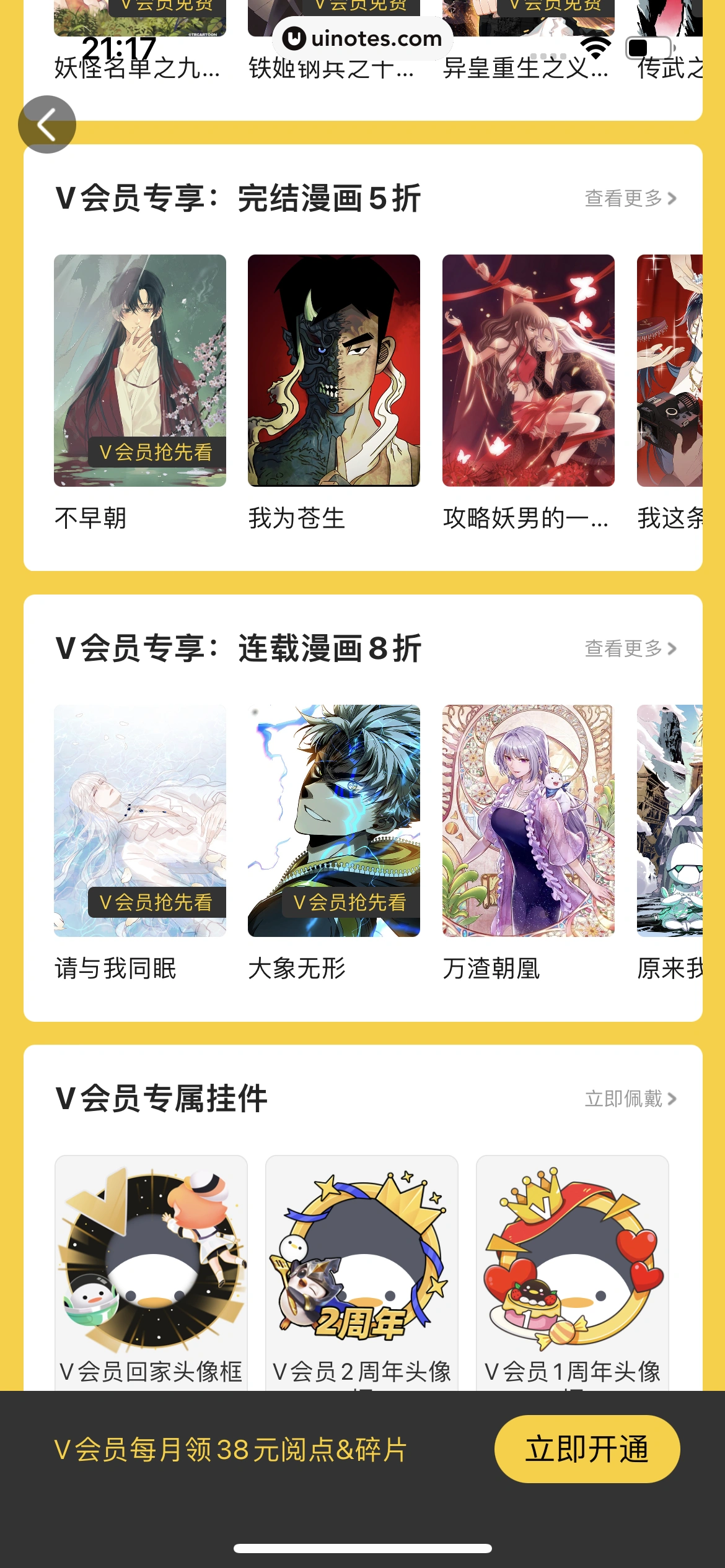Image resolution: width=725 pixels, height=1568 pixels.
Task: Tap the 立即开通 membership button
Action: 587,1450
